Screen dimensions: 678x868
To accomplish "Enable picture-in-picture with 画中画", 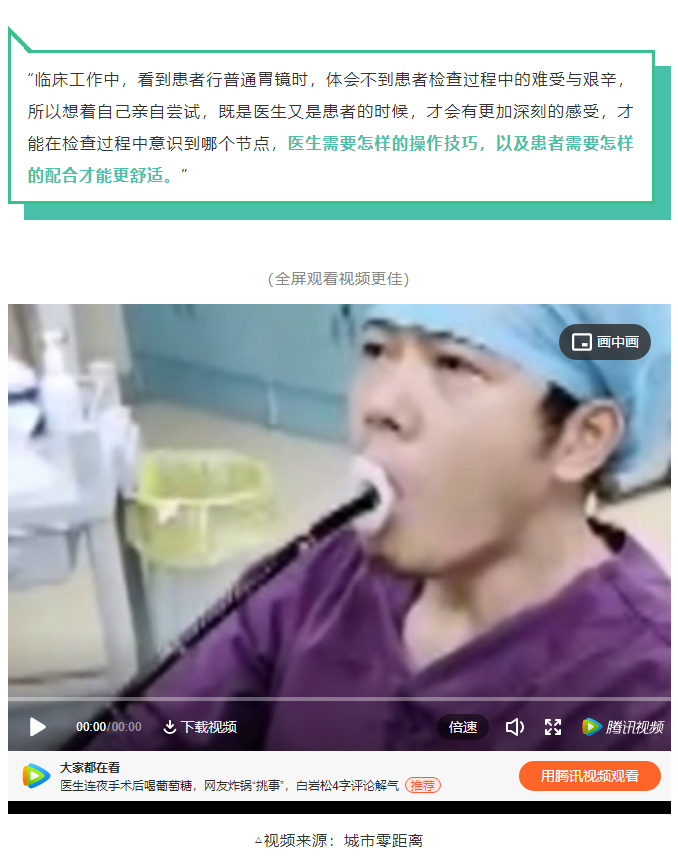I will (x=605, y=342).
